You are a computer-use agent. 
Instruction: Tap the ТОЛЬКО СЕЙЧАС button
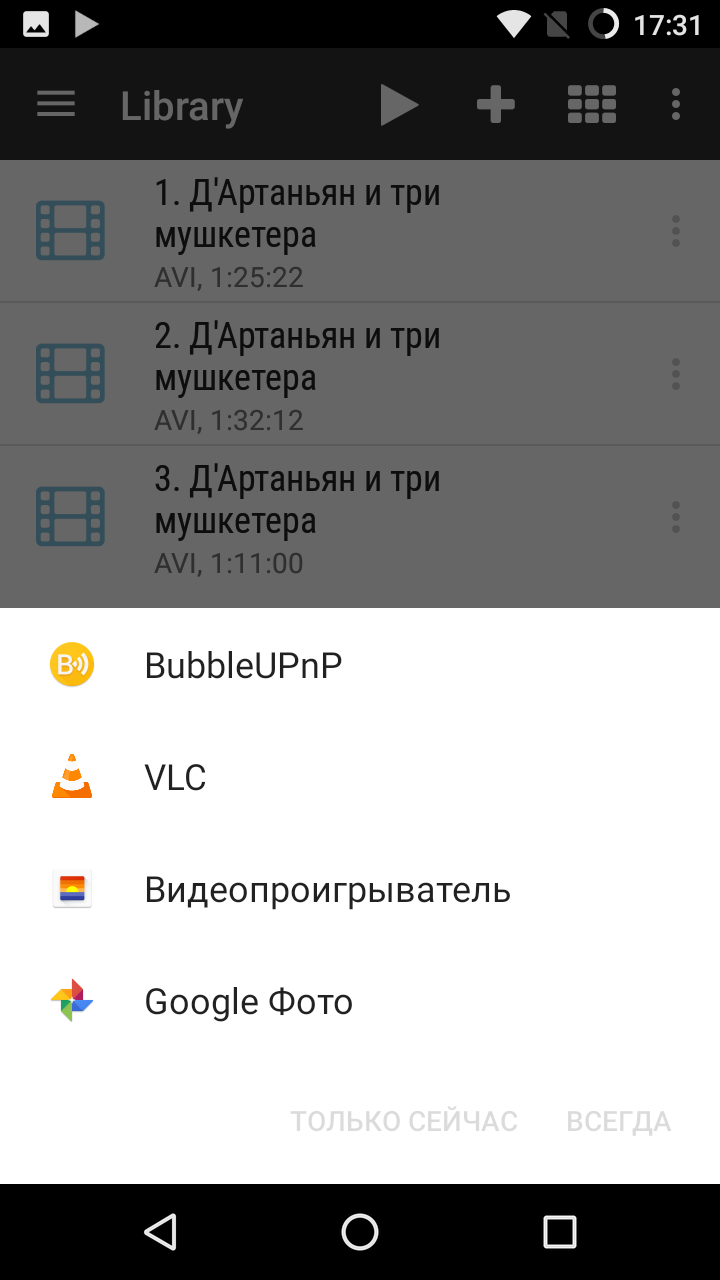click(x=404, y=1121)
